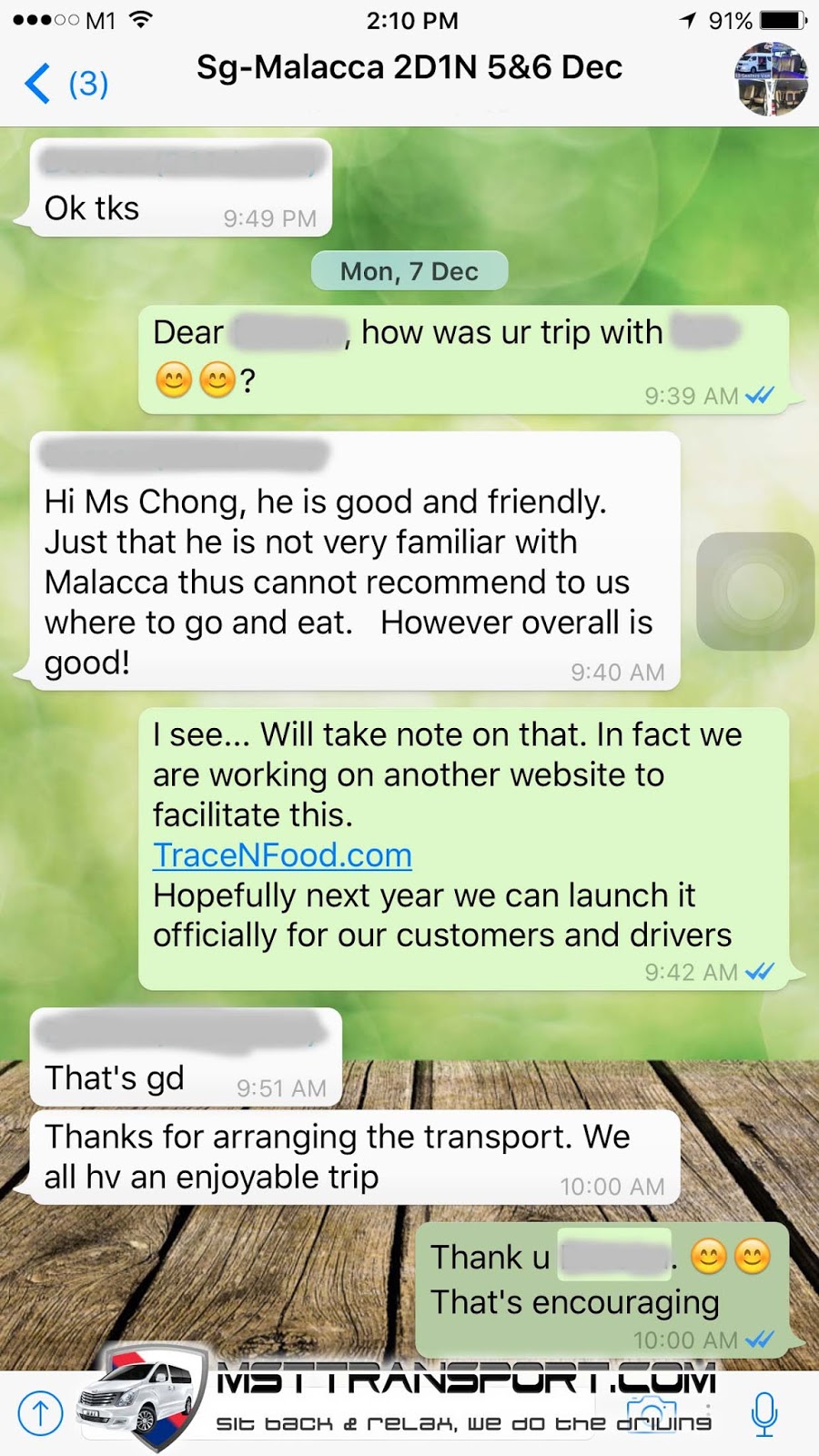Open the AssistiveTouch floating button

755,591
